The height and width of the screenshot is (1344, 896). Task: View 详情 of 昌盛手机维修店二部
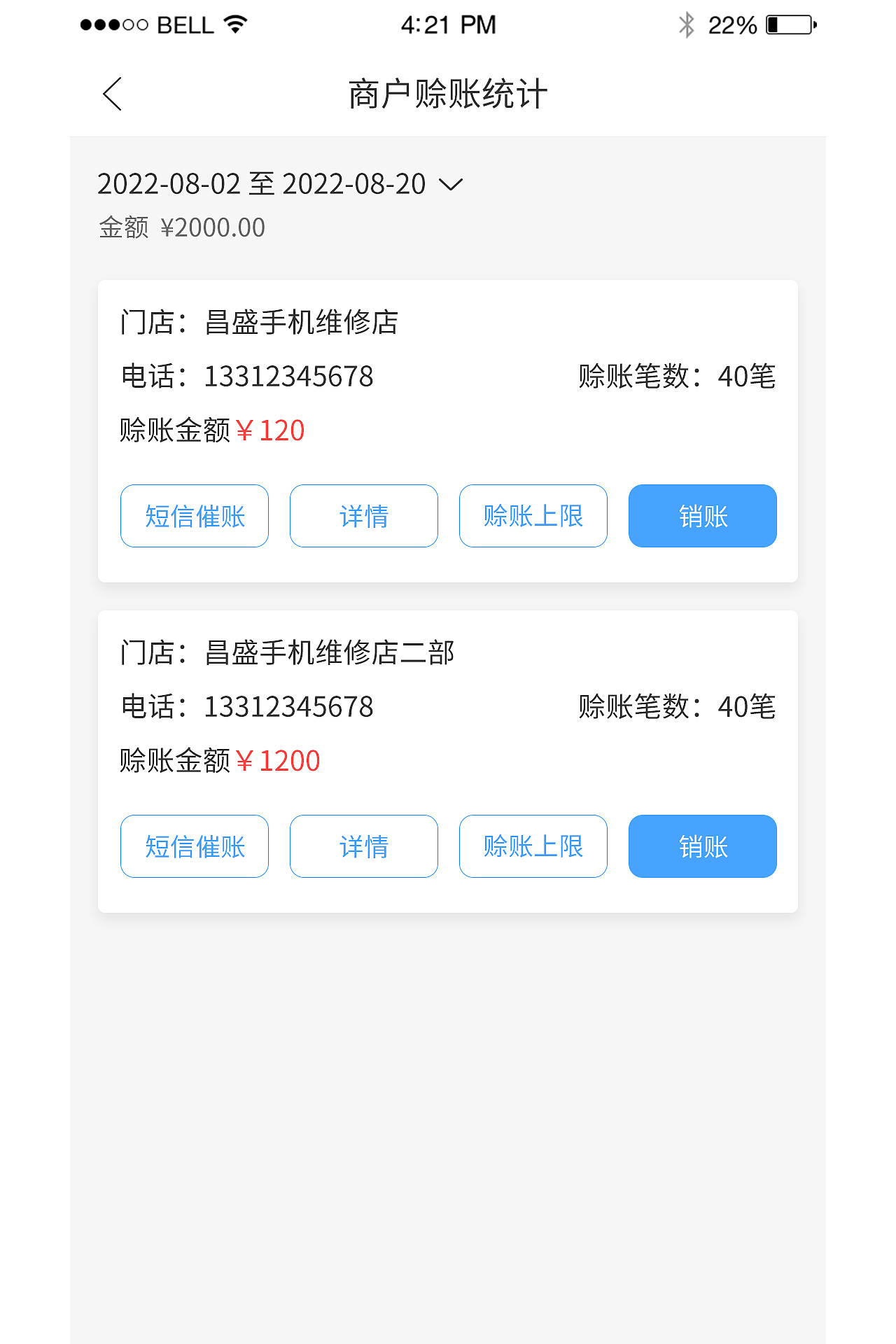(363, 846)
